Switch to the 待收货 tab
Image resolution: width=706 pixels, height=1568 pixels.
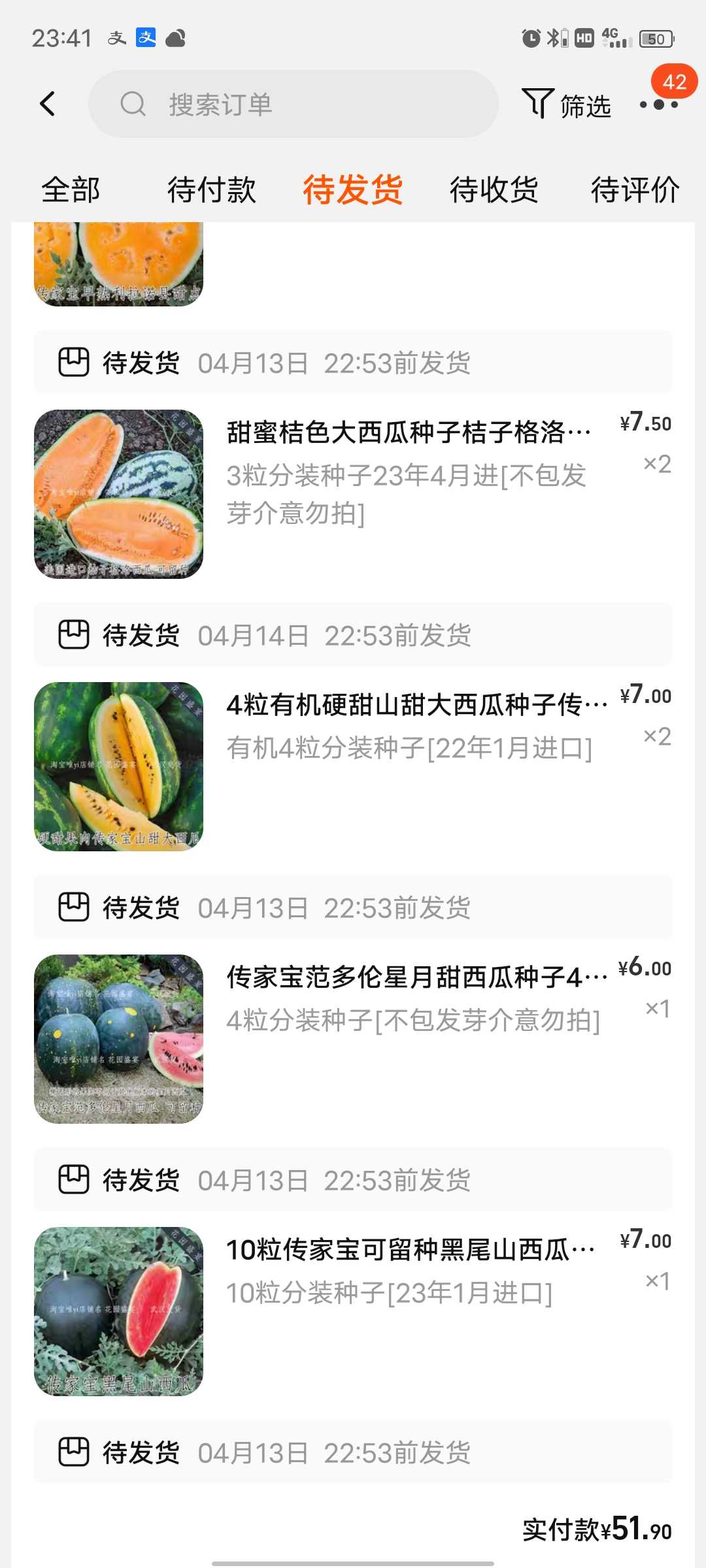494,190
